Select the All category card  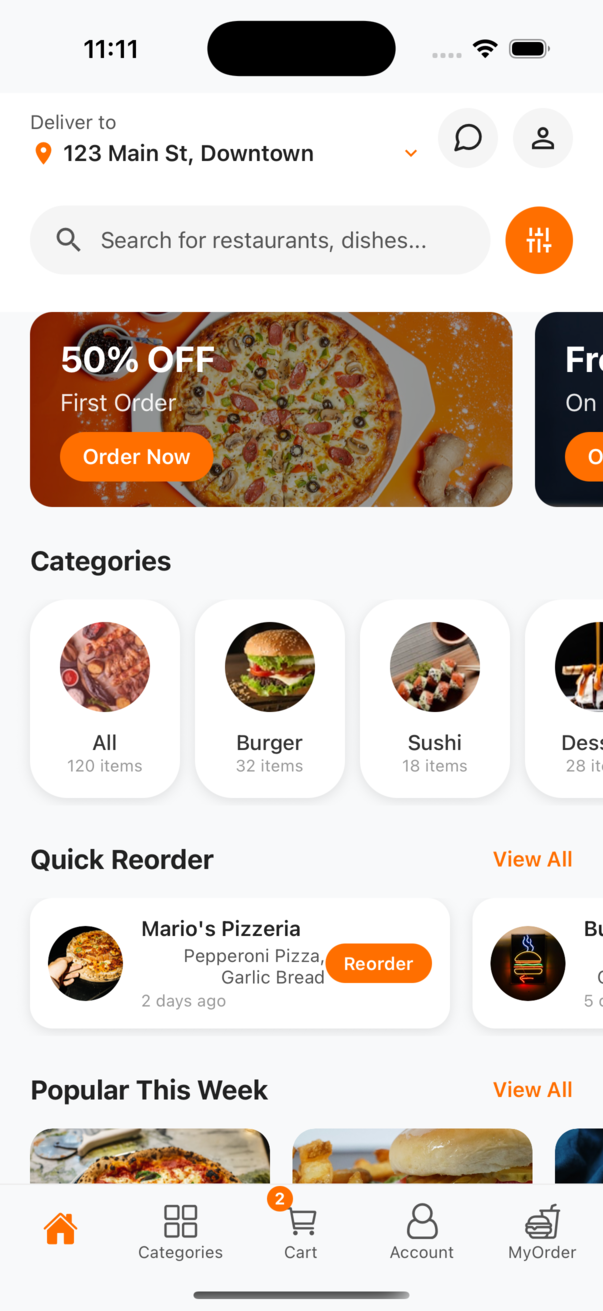pos(105,698)
